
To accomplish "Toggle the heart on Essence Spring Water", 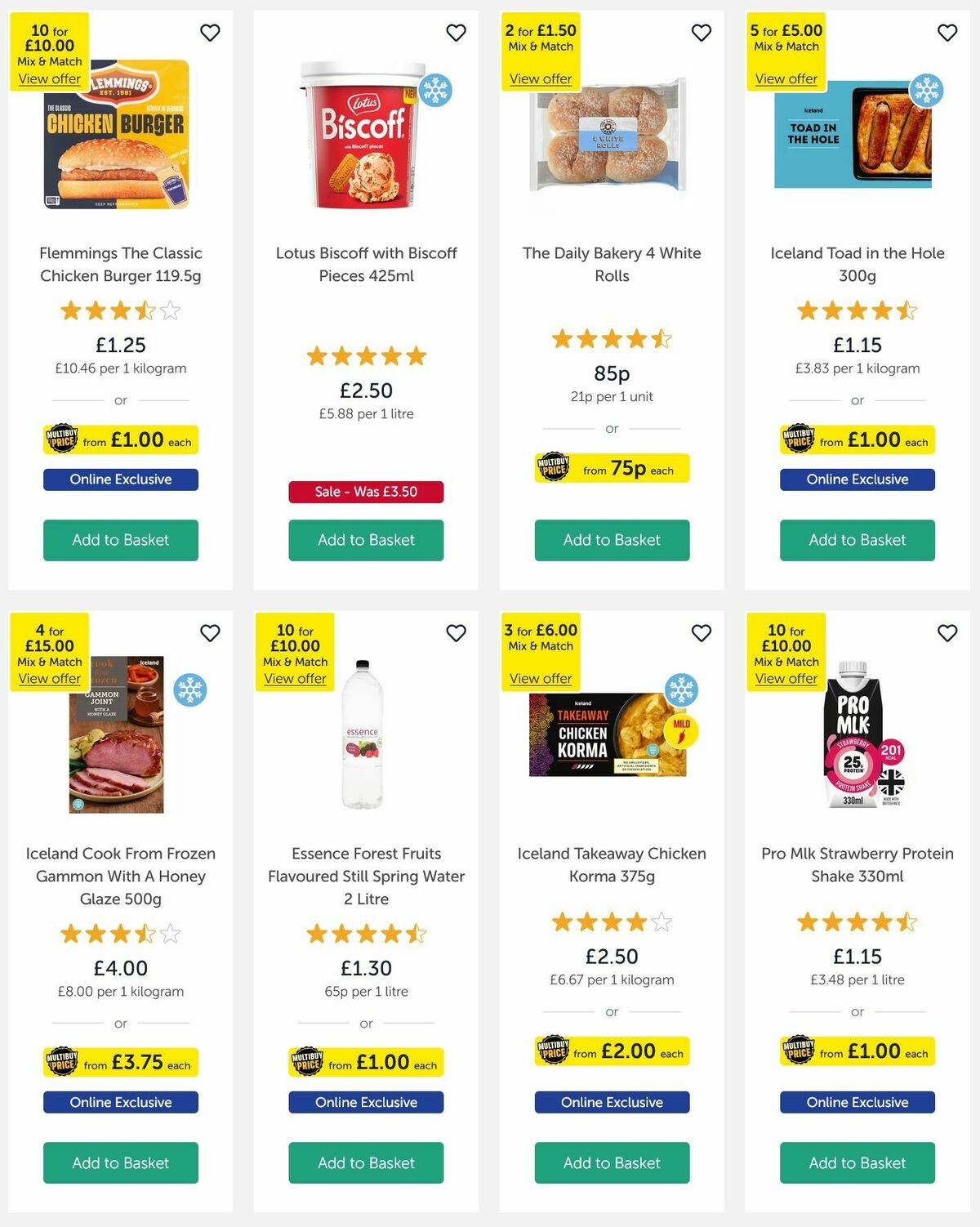I will click(457, 633).
